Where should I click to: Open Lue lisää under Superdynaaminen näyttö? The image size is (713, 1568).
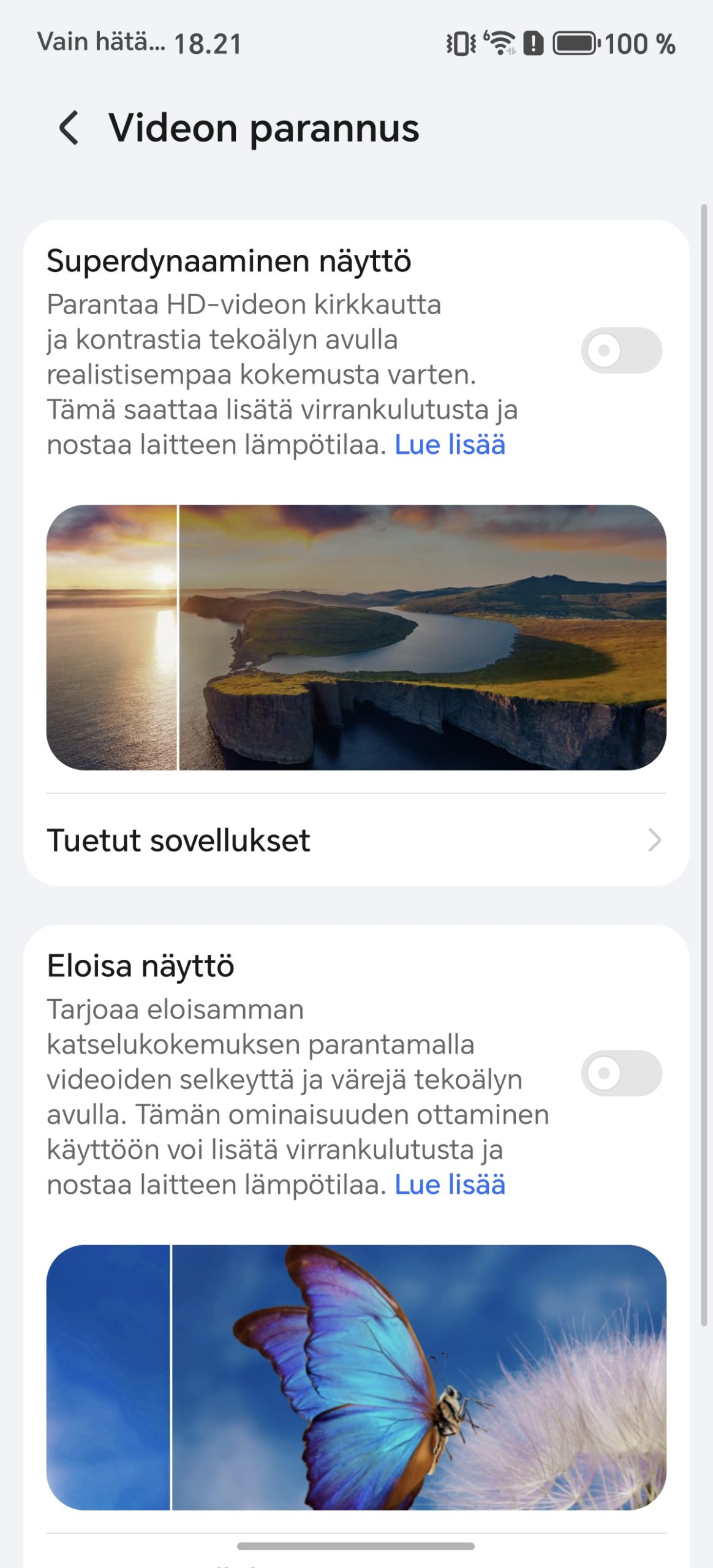point(450,445)
